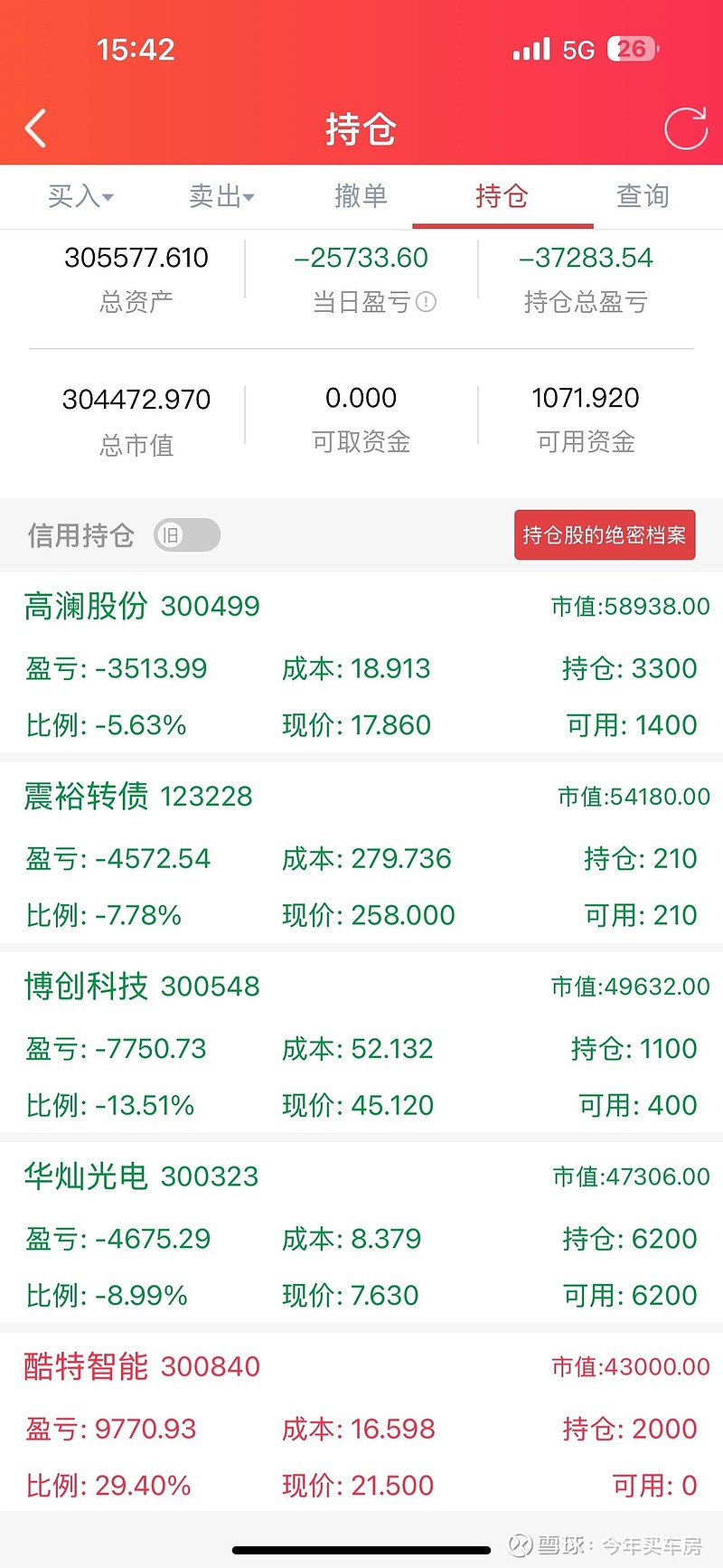Select 震裕转债 123228 holding entry
723x1568 pixels.
pos(361,855)
